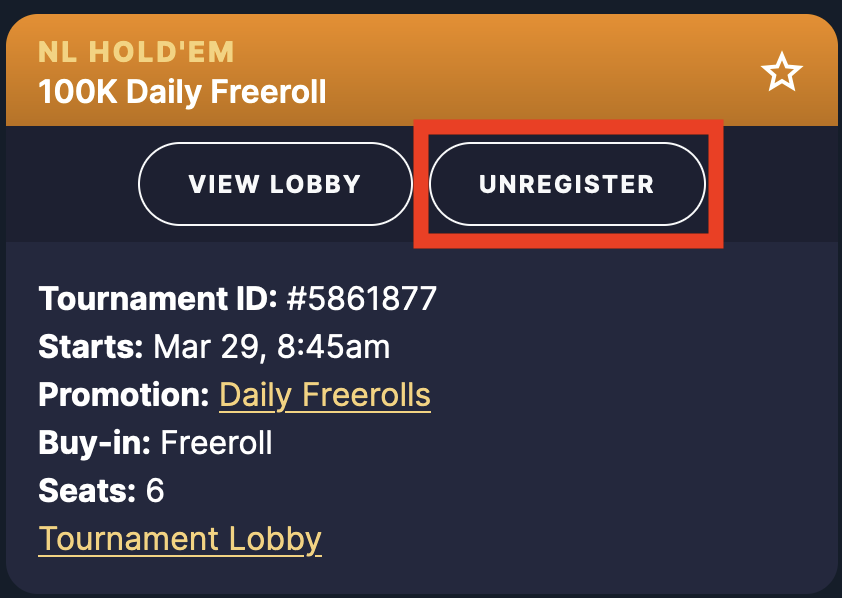Tap the View Lobby button
The height and width of the screenshot is (598, 842).
click(275, 184)
